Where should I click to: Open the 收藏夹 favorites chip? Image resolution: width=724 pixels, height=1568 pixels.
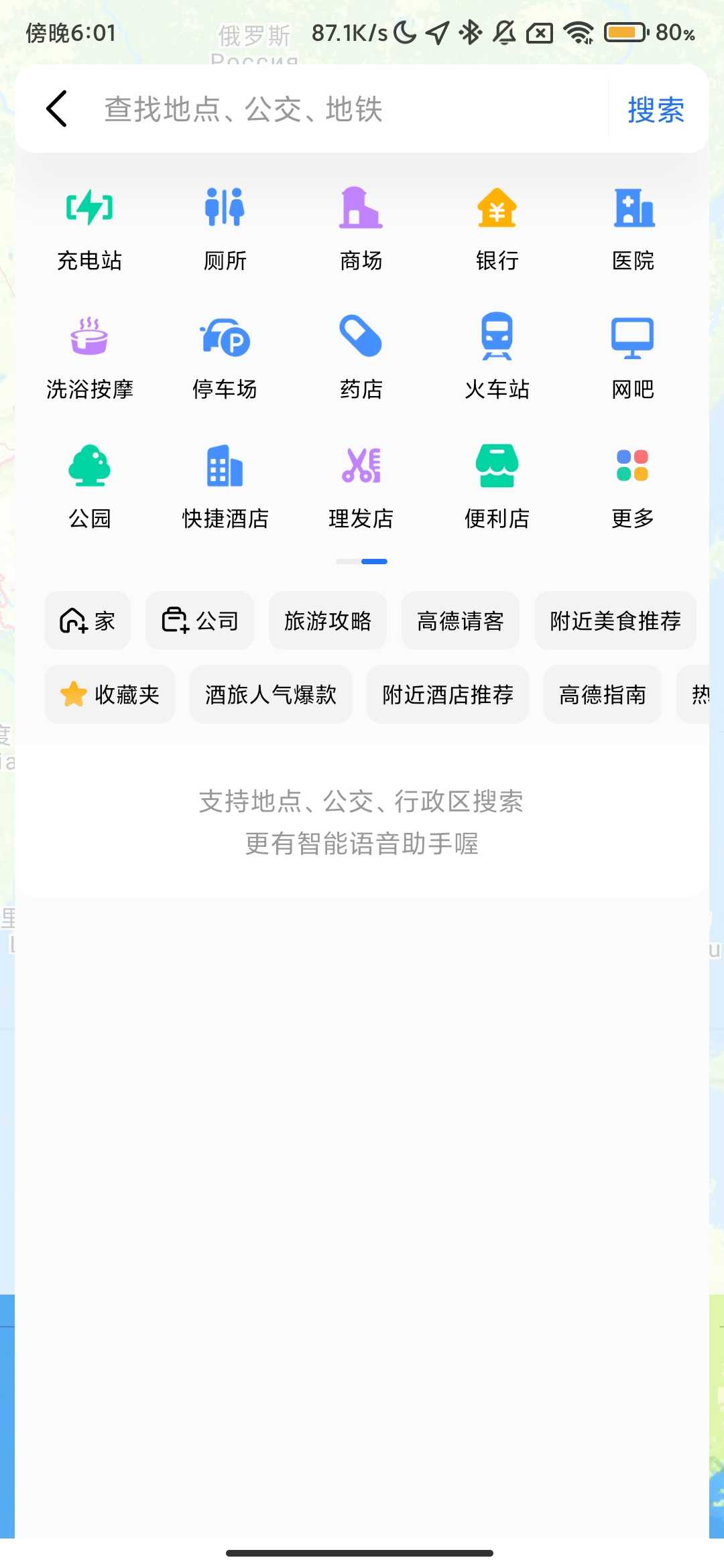pyautogui.click(x=109, y=695)
